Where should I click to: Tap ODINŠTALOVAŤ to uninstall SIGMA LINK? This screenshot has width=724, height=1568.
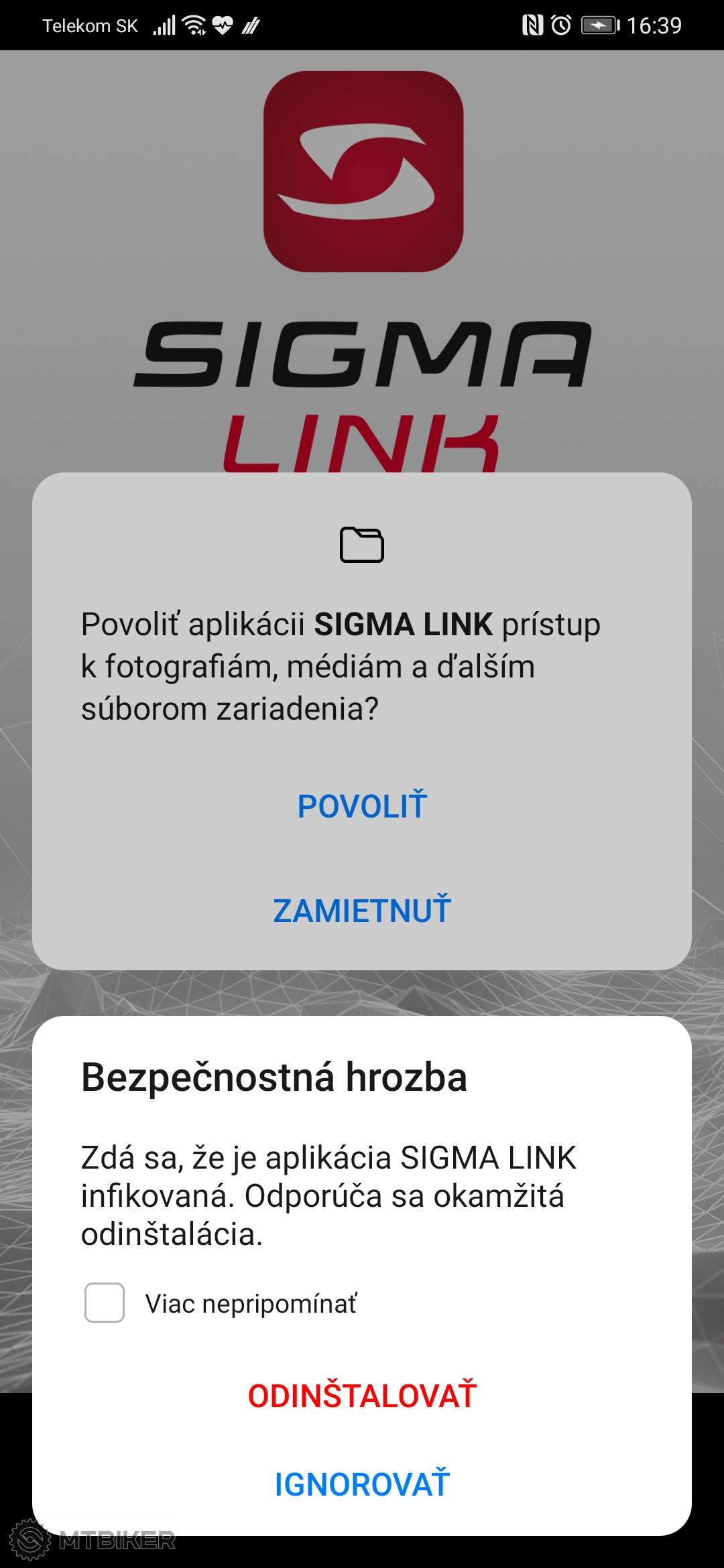coord(362,1396)
